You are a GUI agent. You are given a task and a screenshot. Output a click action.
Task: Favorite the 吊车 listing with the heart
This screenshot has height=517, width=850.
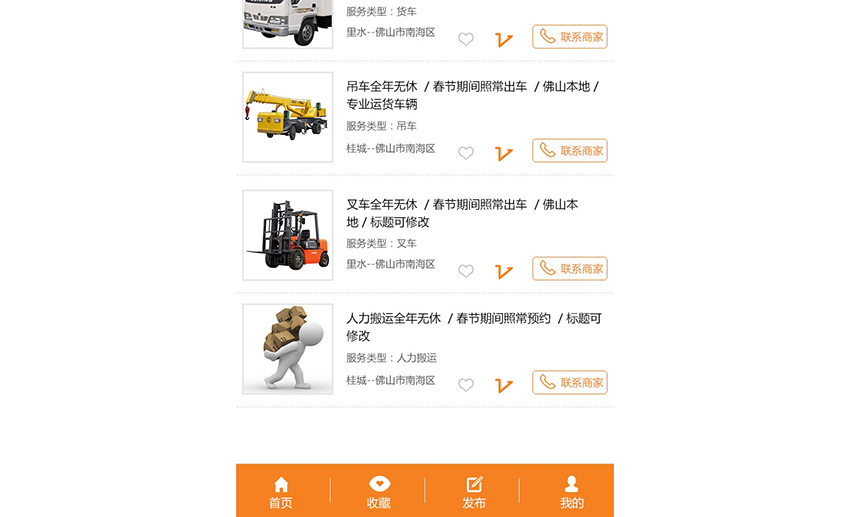pos(466,154)
